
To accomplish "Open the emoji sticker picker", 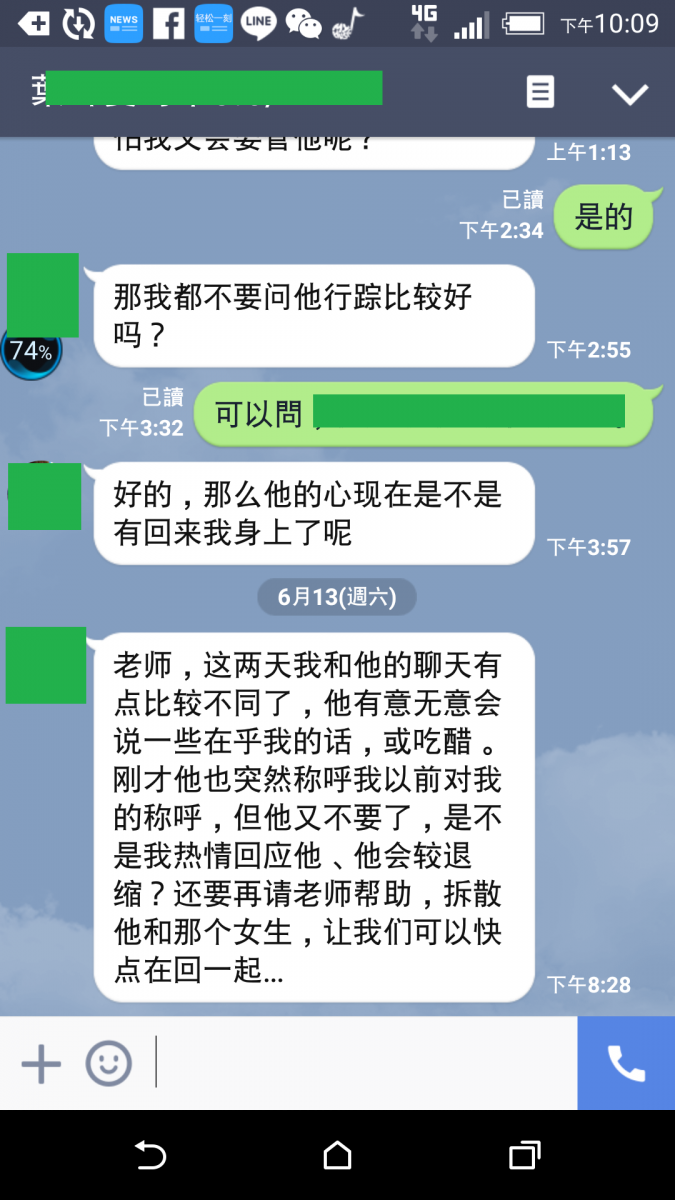I will click(108, 1063).
